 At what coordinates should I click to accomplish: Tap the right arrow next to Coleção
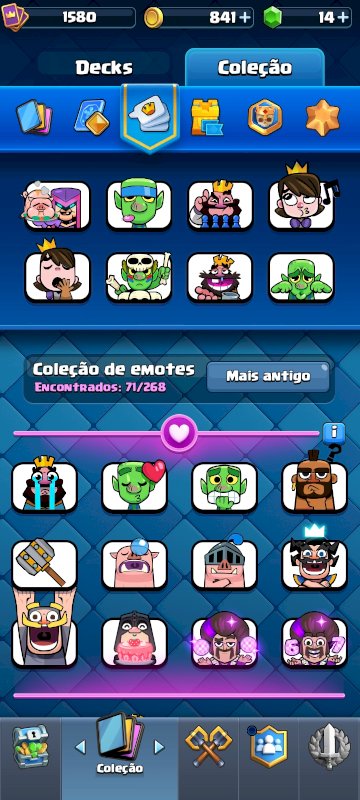160,747
